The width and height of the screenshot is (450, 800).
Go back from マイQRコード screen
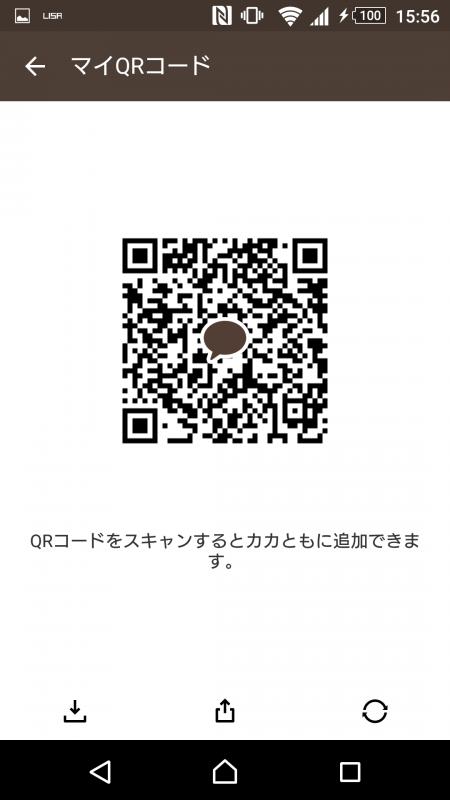click(35, 66)
